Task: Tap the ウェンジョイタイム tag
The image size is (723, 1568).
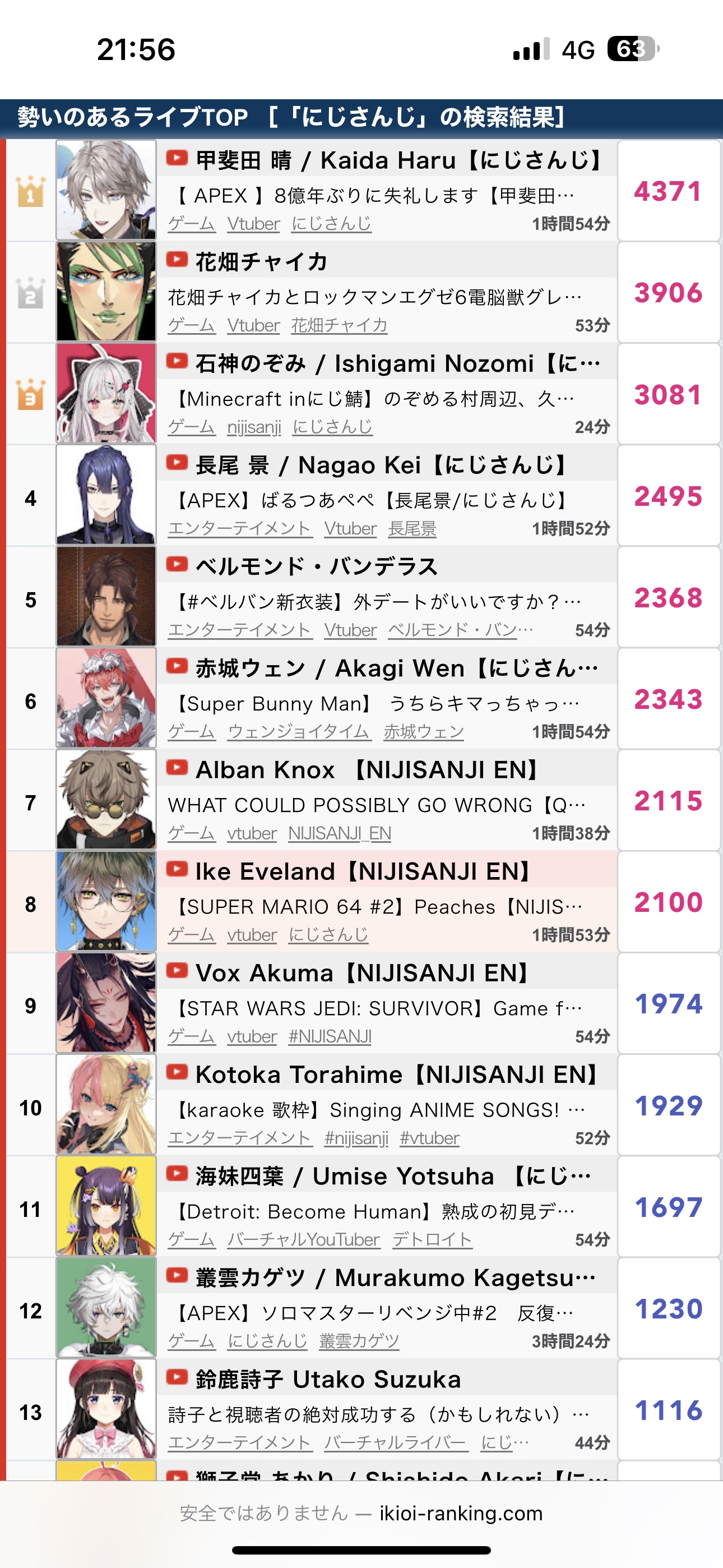Action: pos(298,731)
